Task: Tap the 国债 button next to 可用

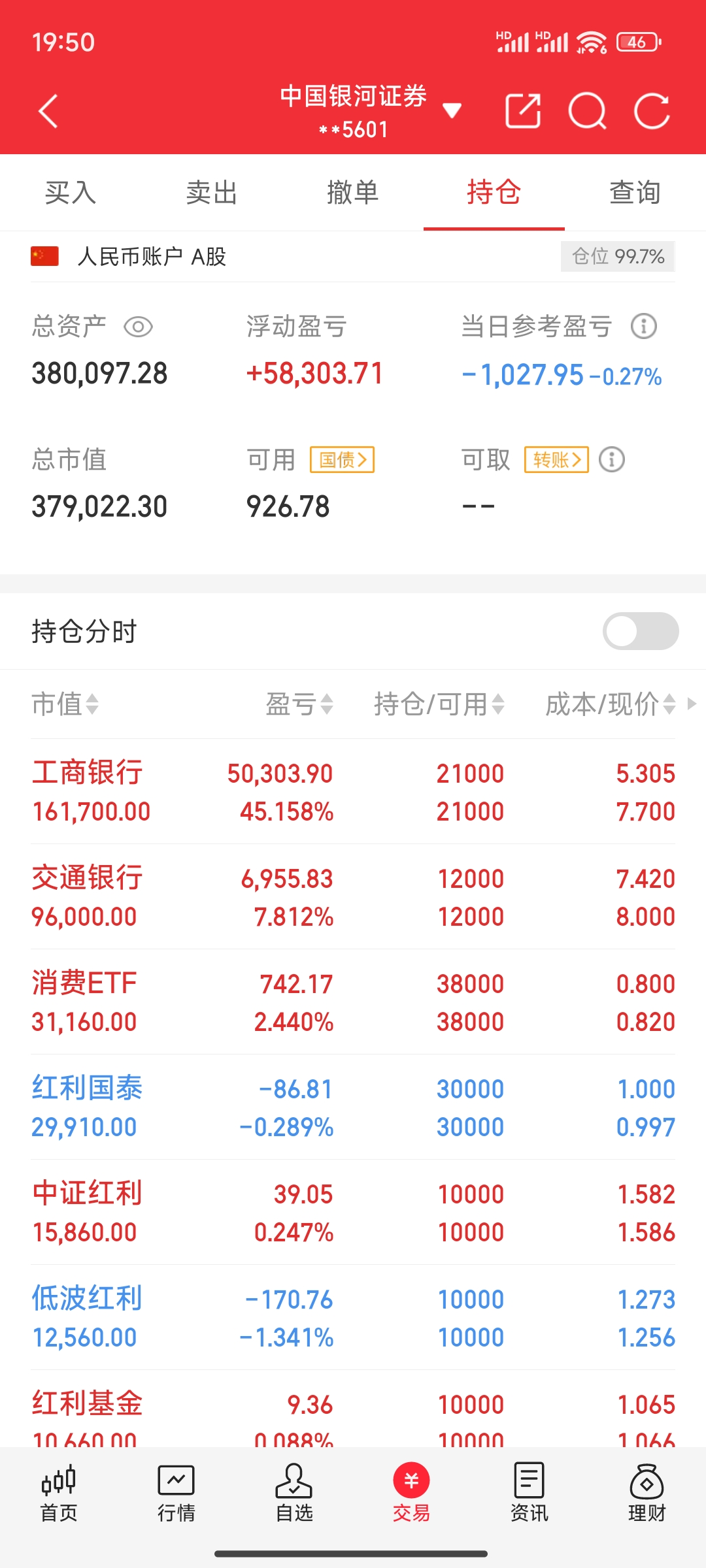Action: [342, 460]
